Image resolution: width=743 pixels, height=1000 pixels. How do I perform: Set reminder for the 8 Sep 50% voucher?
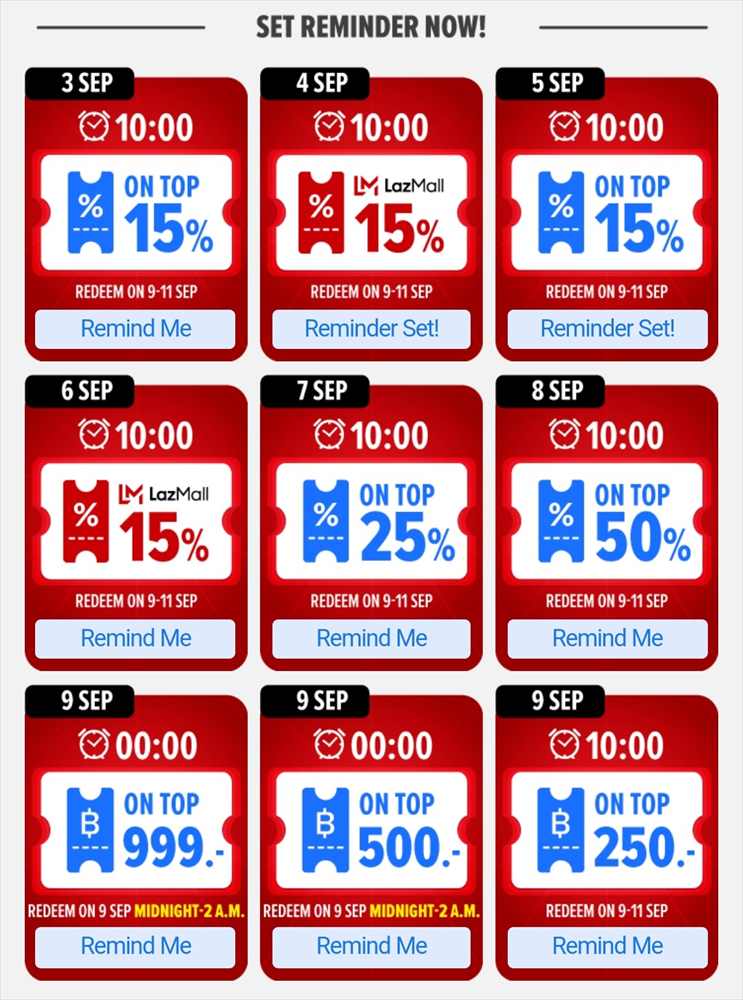[x=607, y=638]
